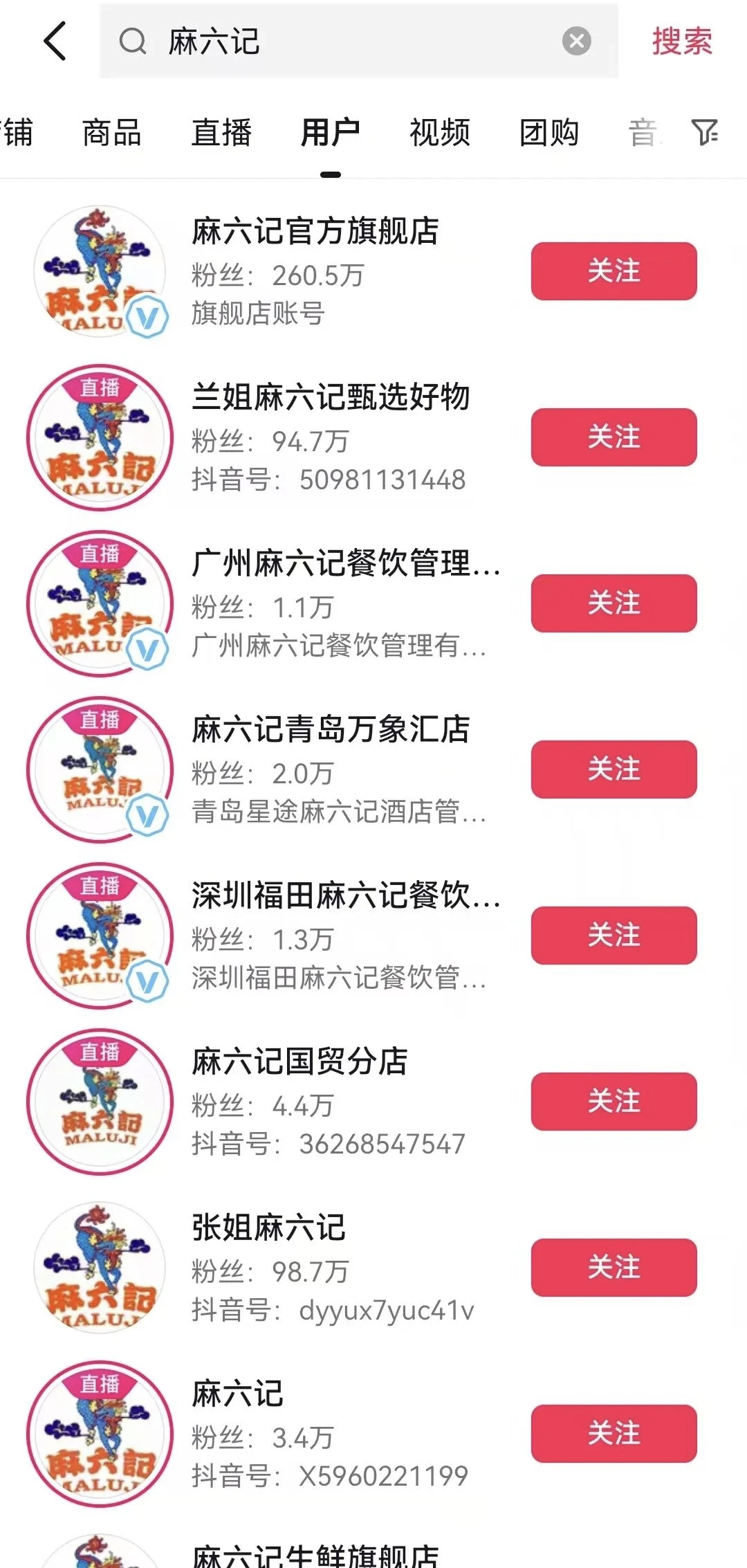
Task: Go back using the arrow icon
Action: [56, 41]
